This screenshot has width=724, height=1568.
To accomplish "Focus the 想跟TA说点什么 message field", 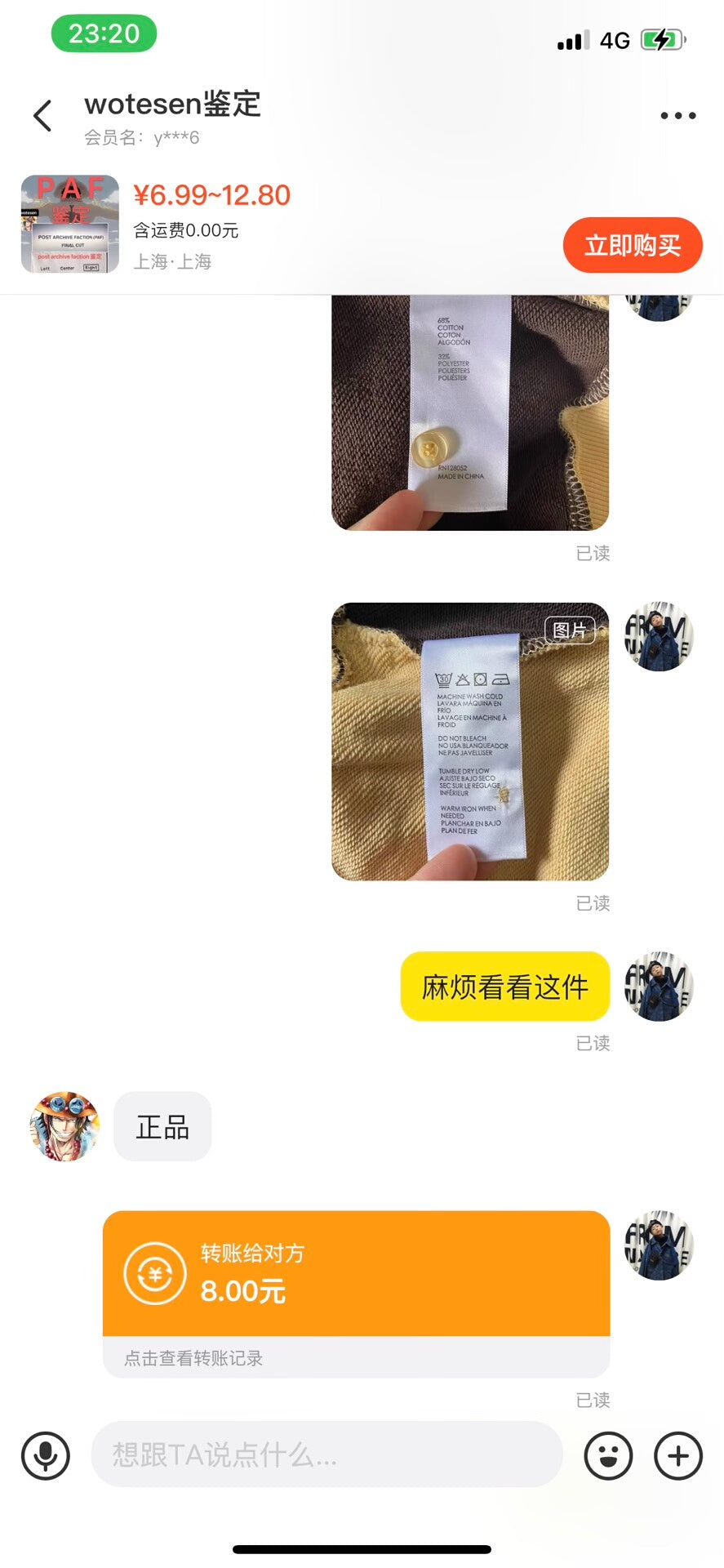I will tap(326, 1454).
